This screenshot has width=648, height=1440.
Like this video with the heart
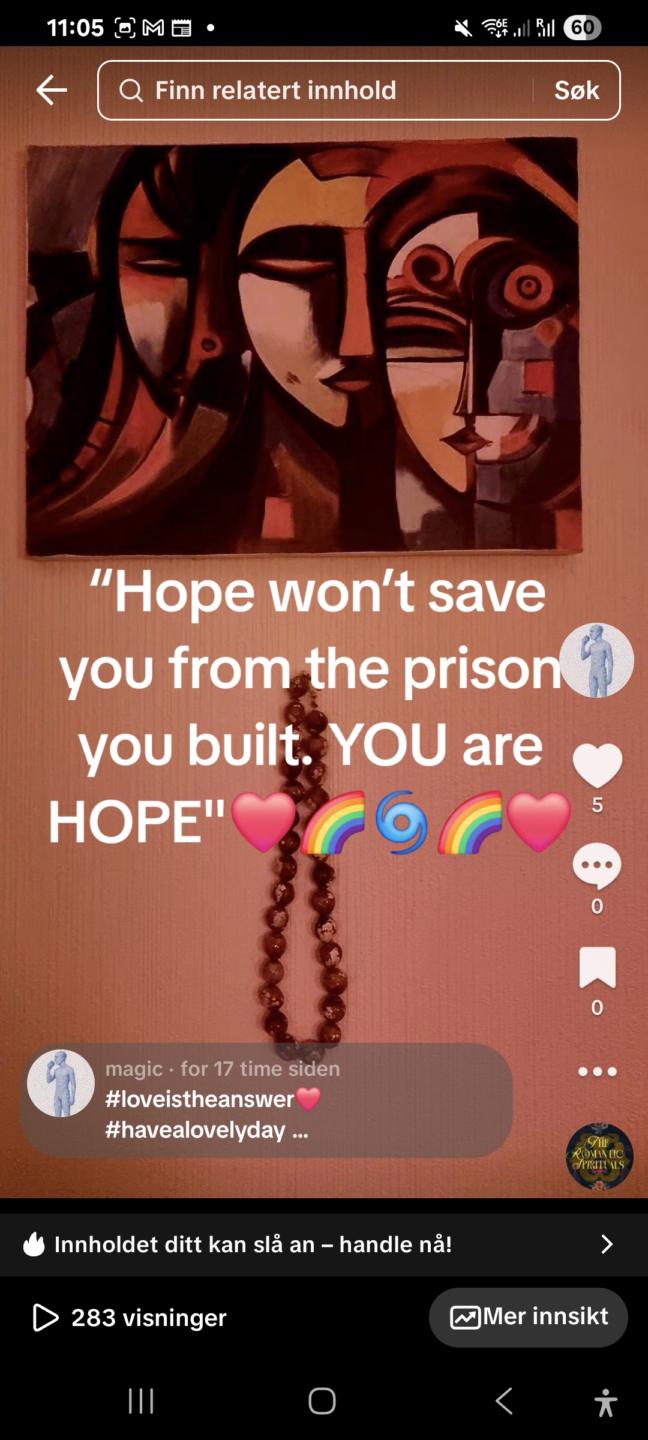click(597, 767)
